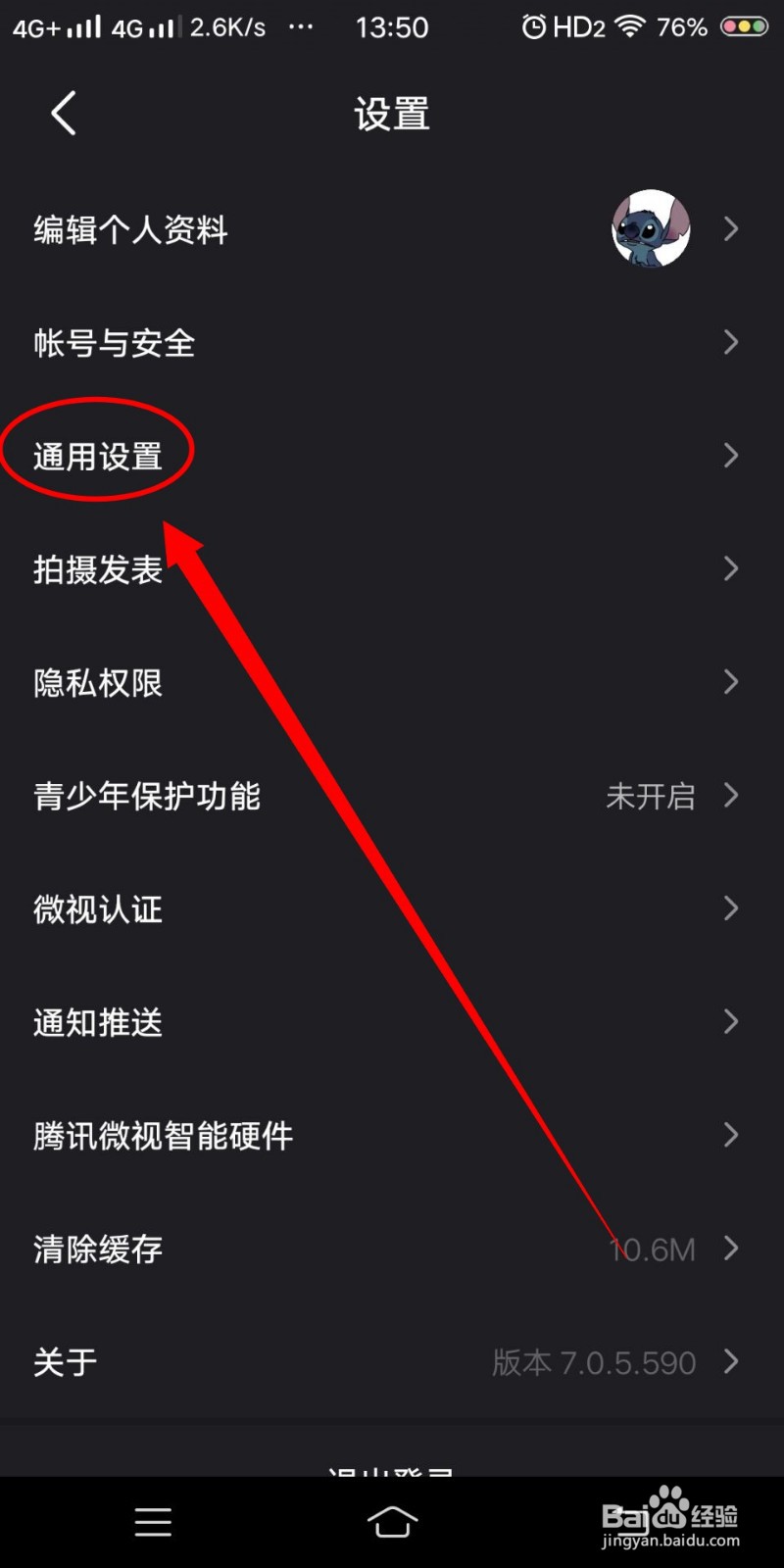Open 青少年保护功能 to enable youth protection

point(147,796)
